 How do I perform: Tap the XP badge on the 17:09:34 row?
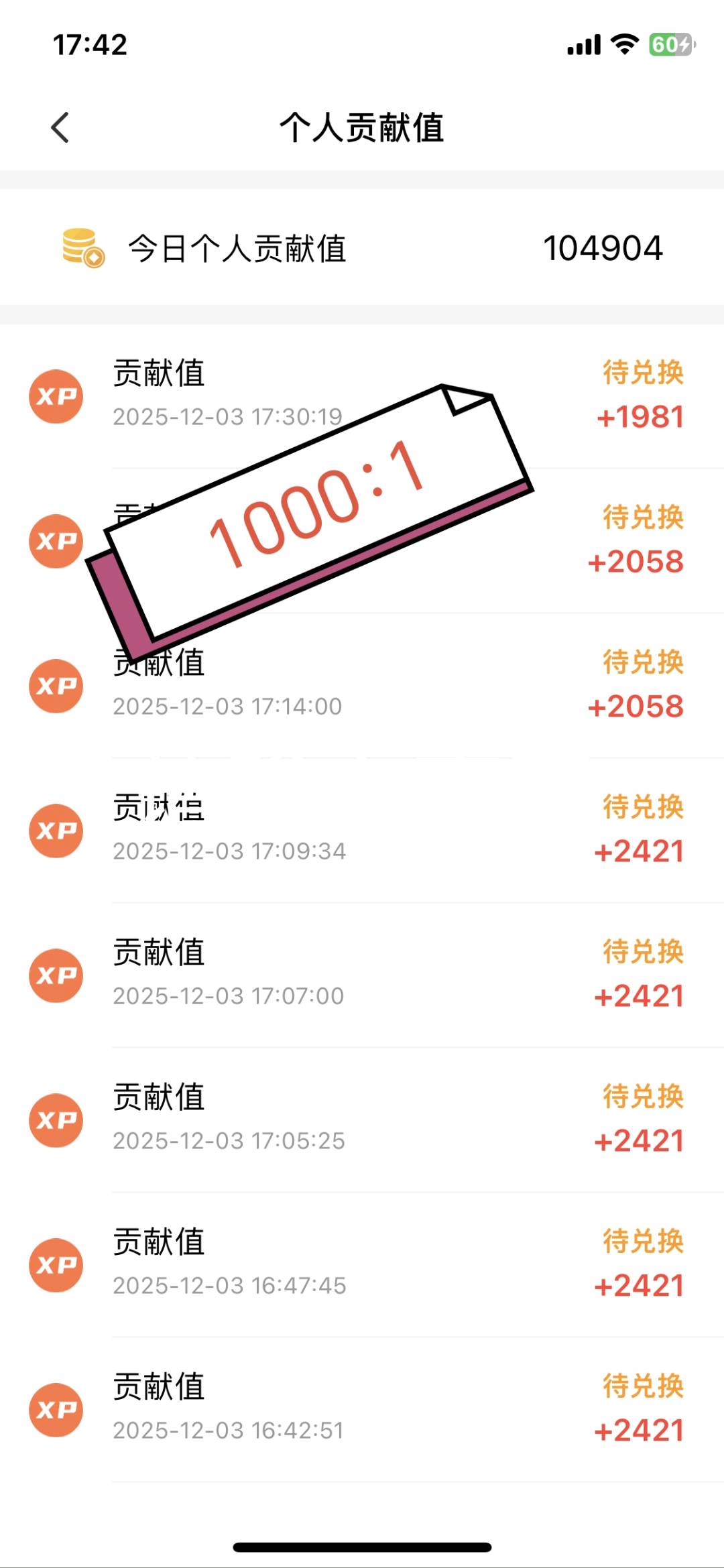coord(56,830)
